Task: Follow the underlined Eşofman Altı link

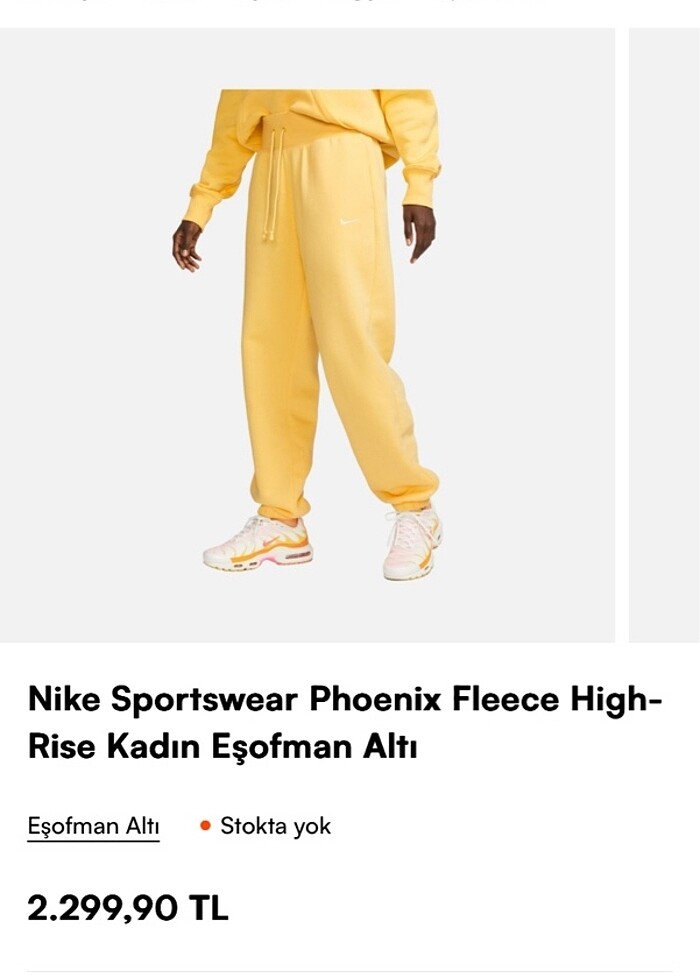Action: pos(93,827)
